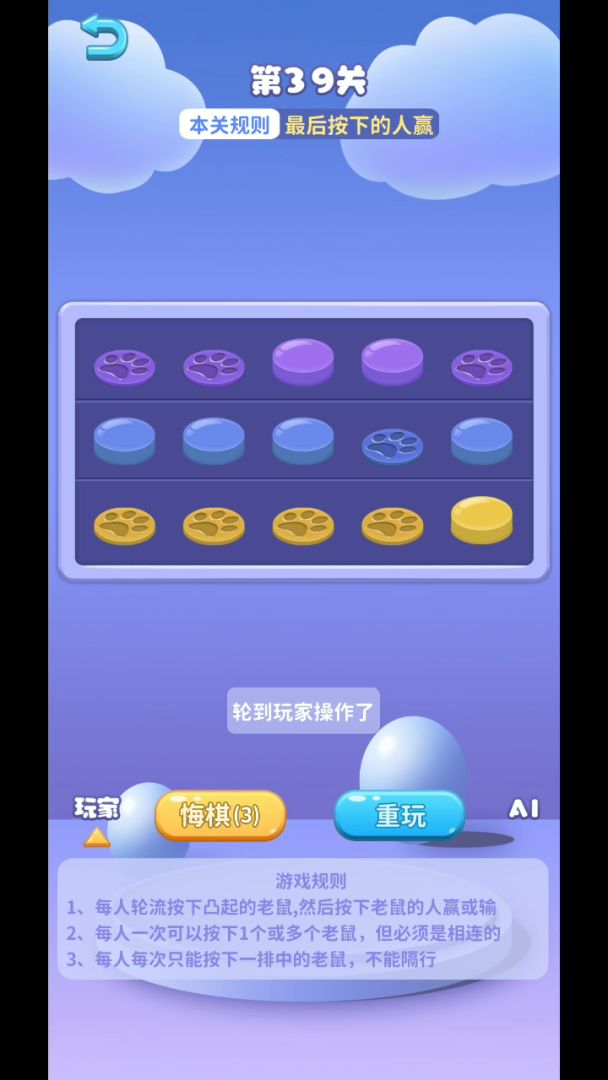
Task: Tap the only raised yellow button
Action: click(481, 519)
